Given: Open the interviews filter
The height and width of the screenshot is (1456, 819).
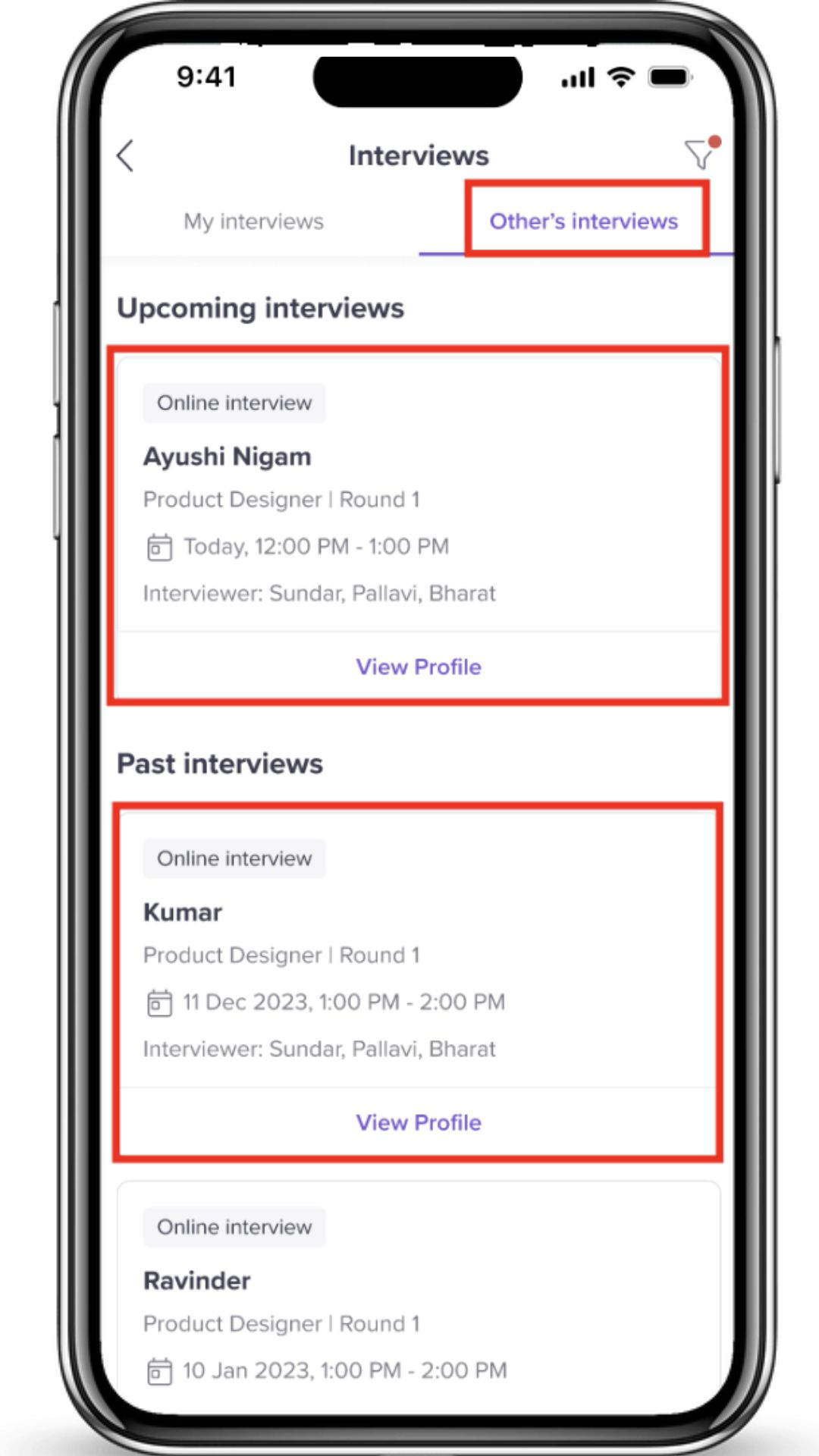Looking at the screenshot, I should coord(698,155).
